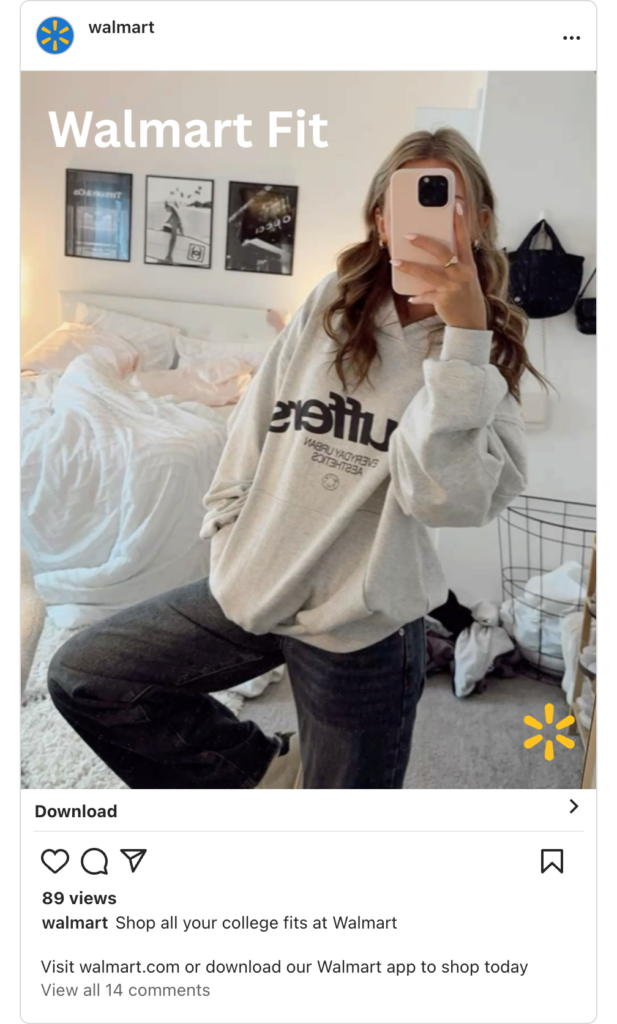Like the Walmart post
This screenshot has height=1024, width=617.
tap(55, 861)
